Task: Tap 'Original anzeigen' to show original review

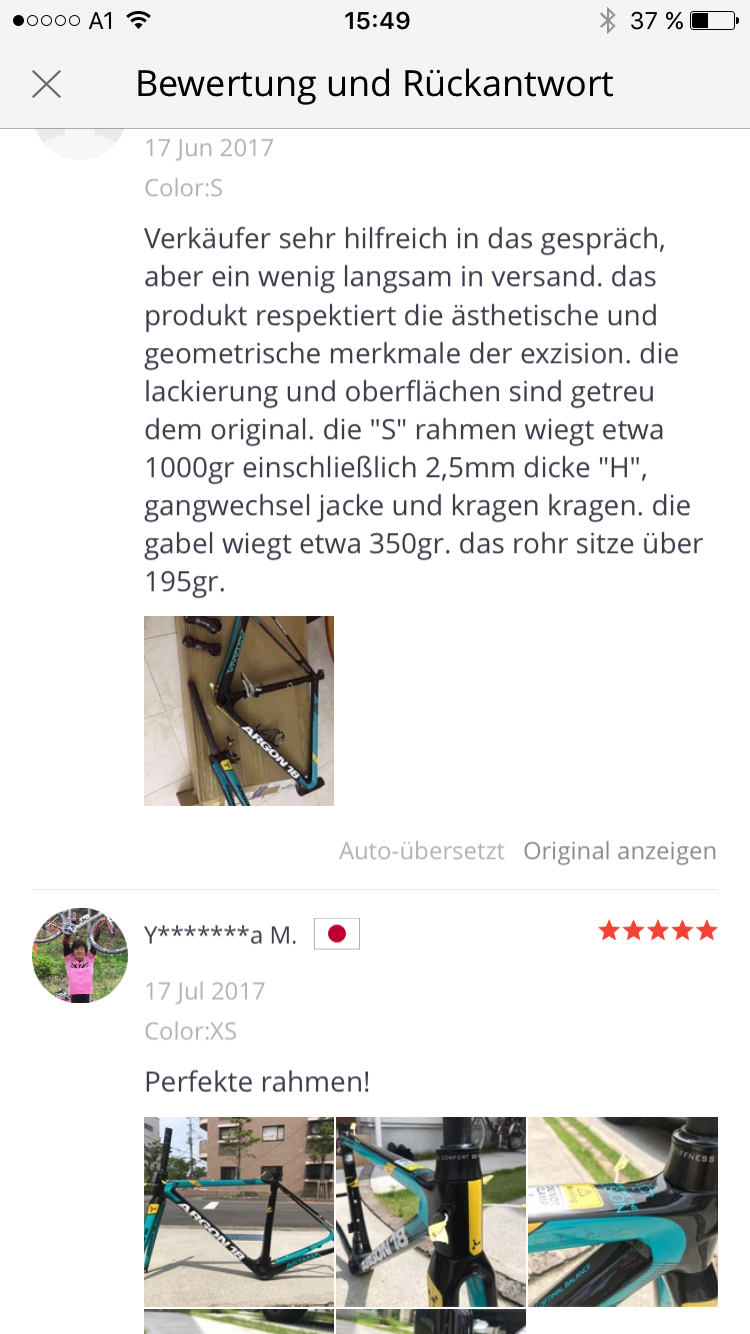Action: (x=619, y=851)
